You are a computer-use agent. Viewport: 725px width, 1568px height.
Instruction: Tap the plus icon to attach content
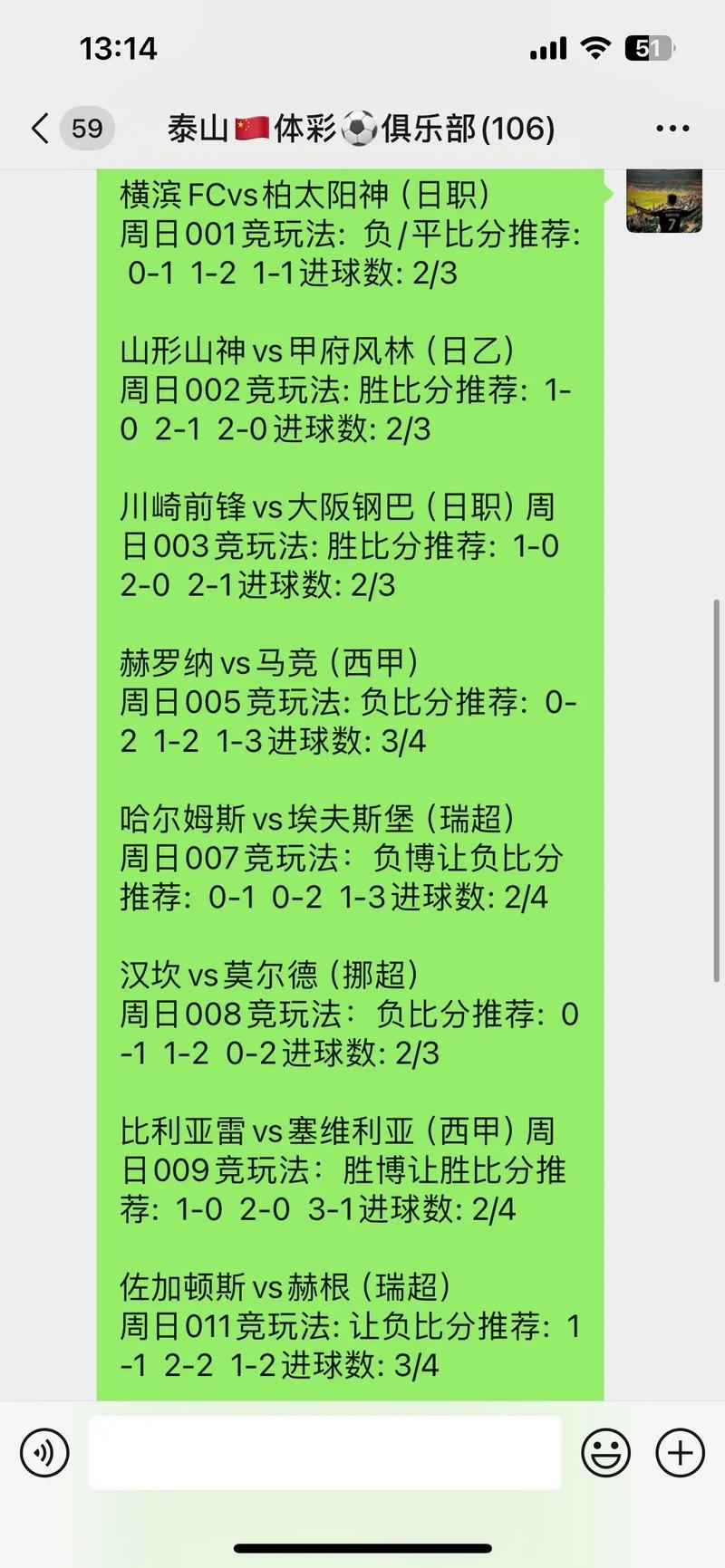point(678,1453)
